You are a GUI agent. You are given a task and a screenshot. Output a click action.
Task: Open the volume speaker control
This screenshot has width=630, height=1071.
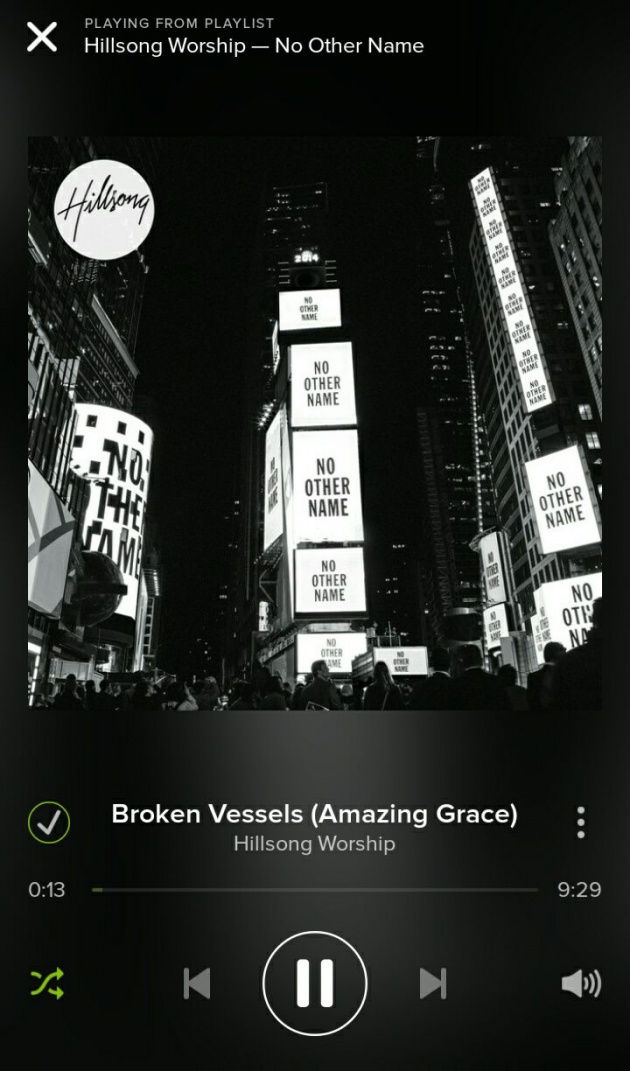pyautogui.click(x=581, y=984)
